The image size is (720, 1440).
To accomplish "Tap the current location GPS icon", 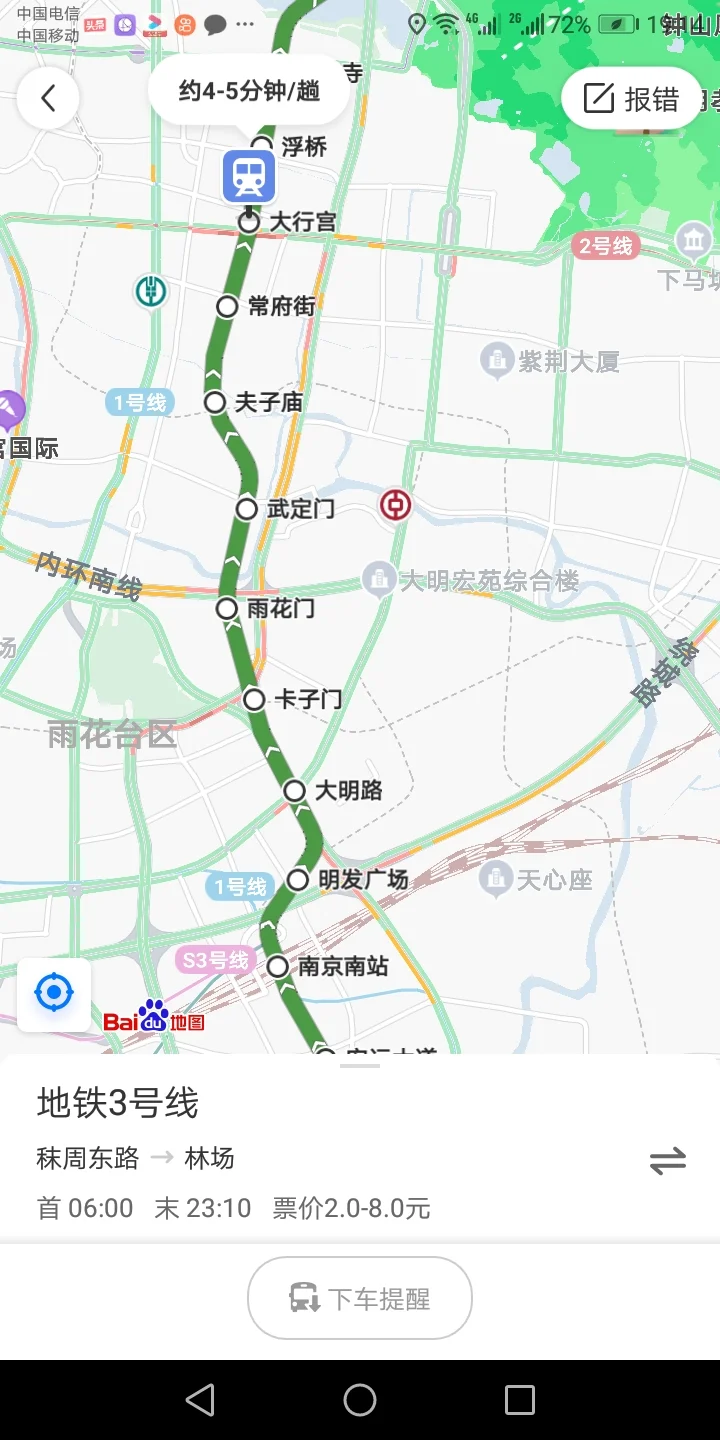I will click(53, 993).
